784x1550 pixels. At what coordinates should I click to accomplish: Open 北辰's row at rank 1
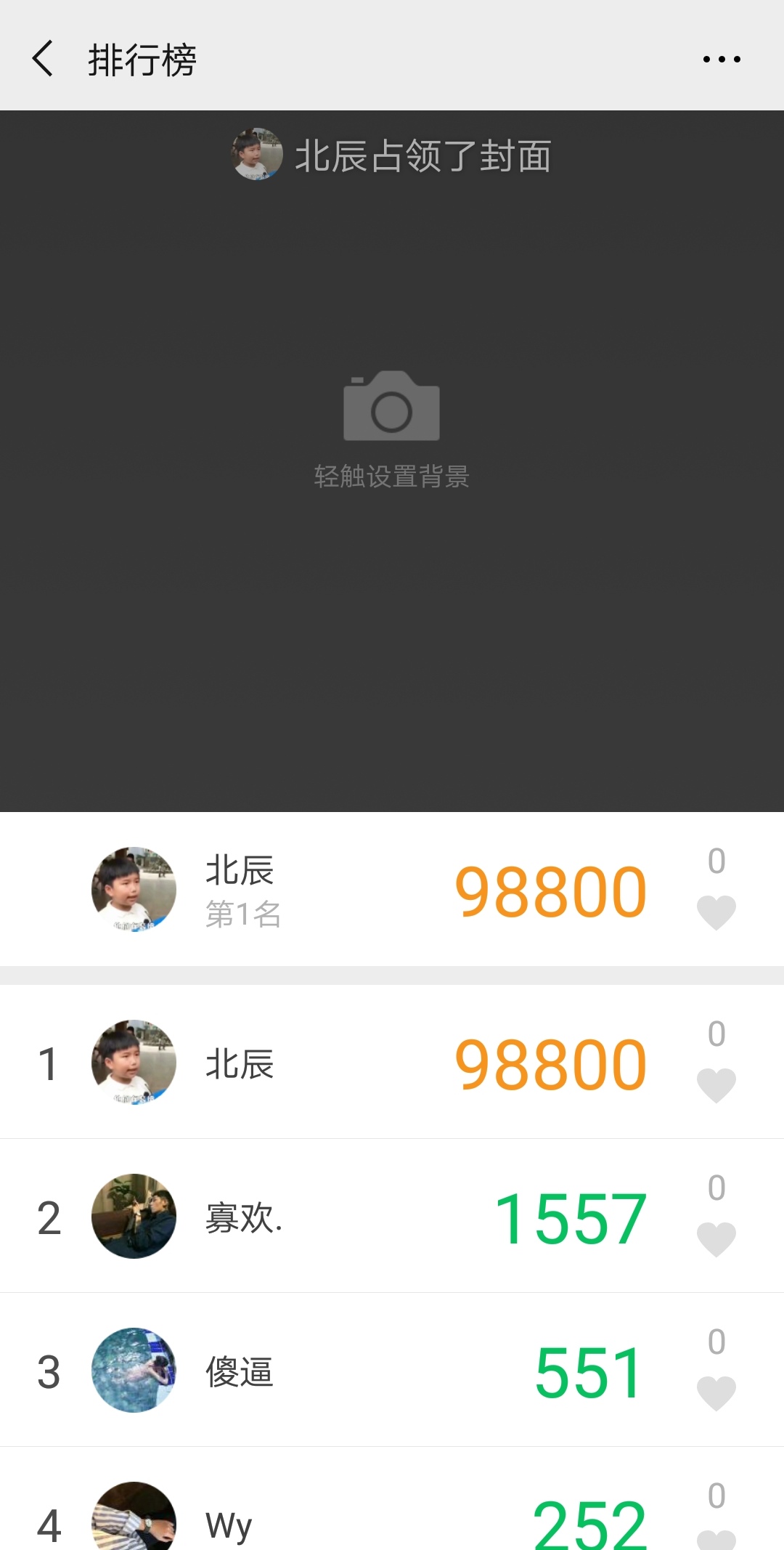[327, 1063]
